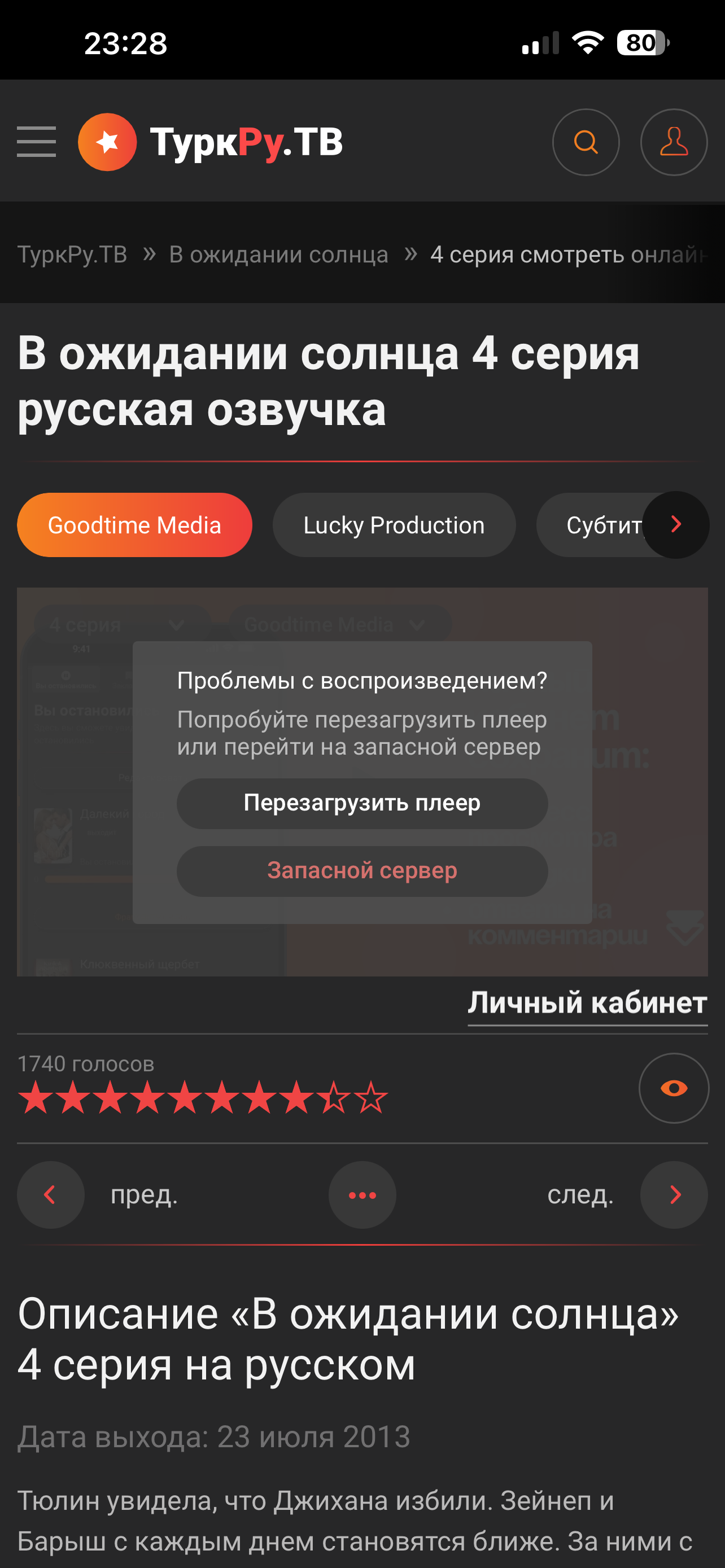Open the user profile icon
Viewport: 725px width, 1568px height.
(673, 142)
